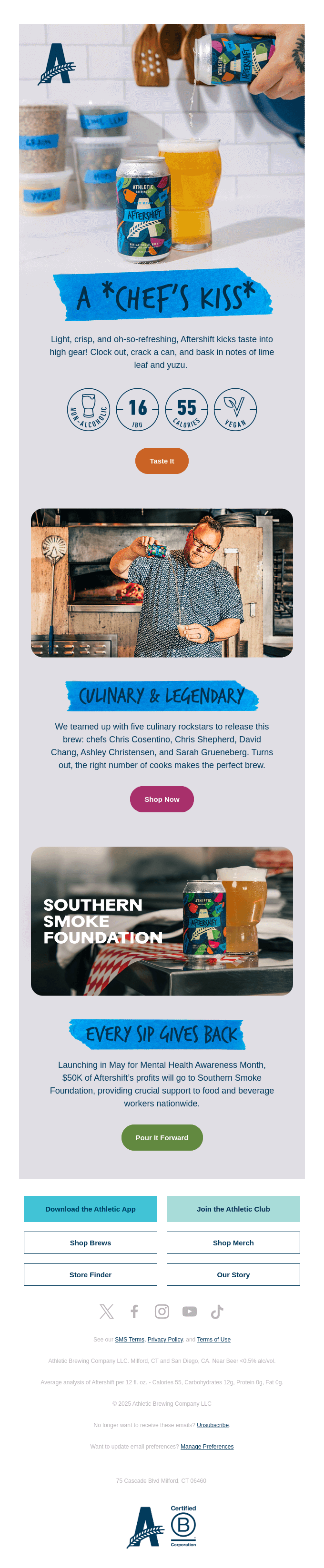The height and width of the screenshot is (1568, 324).
Task: Open Shop Brews
Action: [x=90, y=1243]
